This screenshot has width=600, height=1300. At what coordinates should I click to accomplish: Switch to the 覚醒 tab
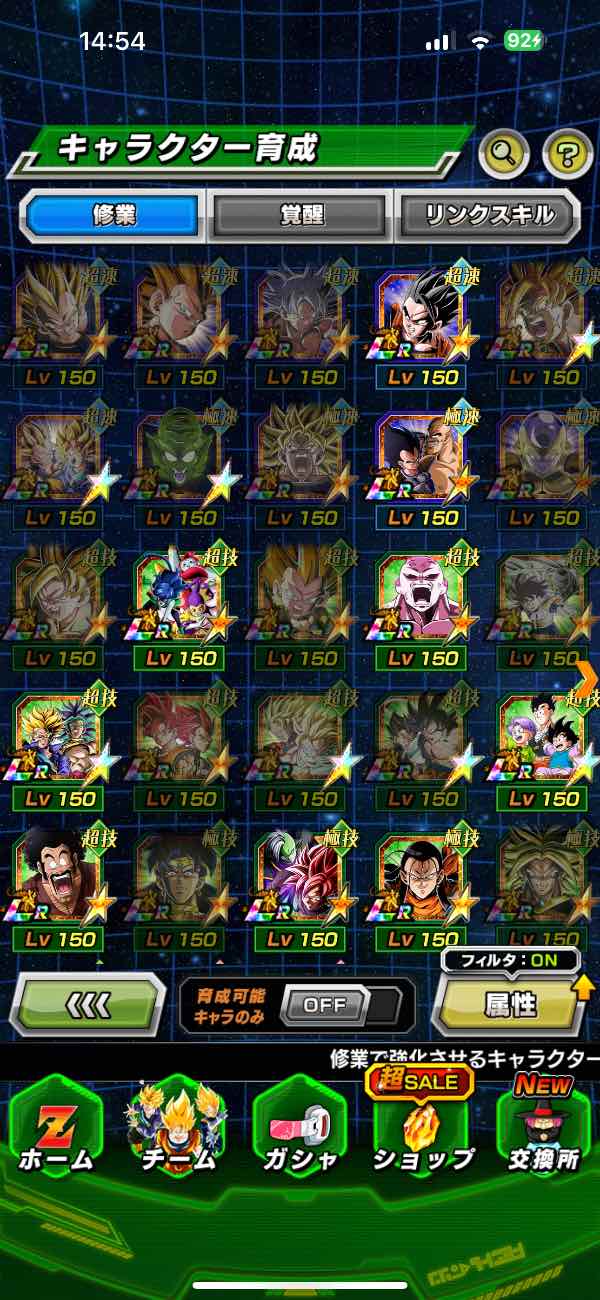tap(301, 214)
